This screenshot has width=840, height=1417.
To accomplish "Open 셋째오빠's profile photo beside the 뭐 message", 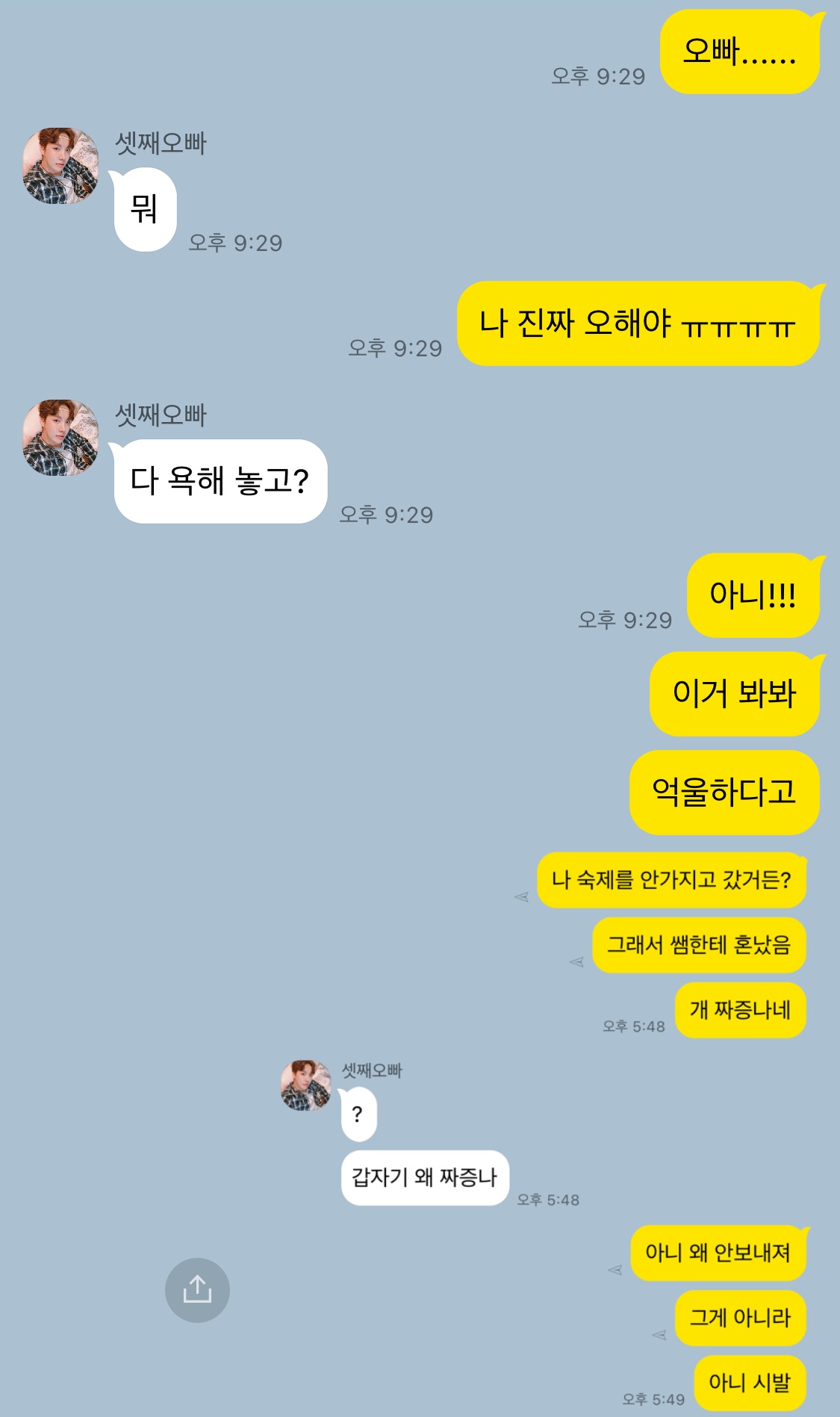I will (60, 166).
